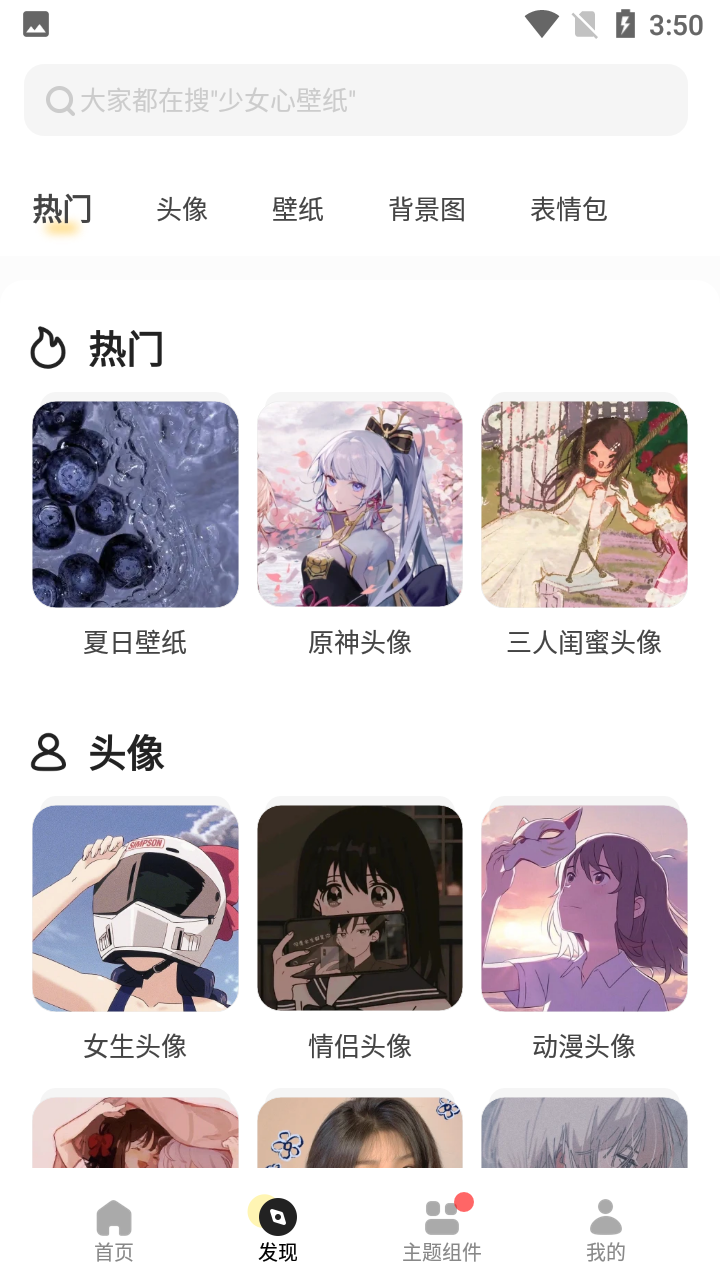Select the 表情包 top tab
Viewport: 720px width, 1280px height.
(x=568, y=209)
